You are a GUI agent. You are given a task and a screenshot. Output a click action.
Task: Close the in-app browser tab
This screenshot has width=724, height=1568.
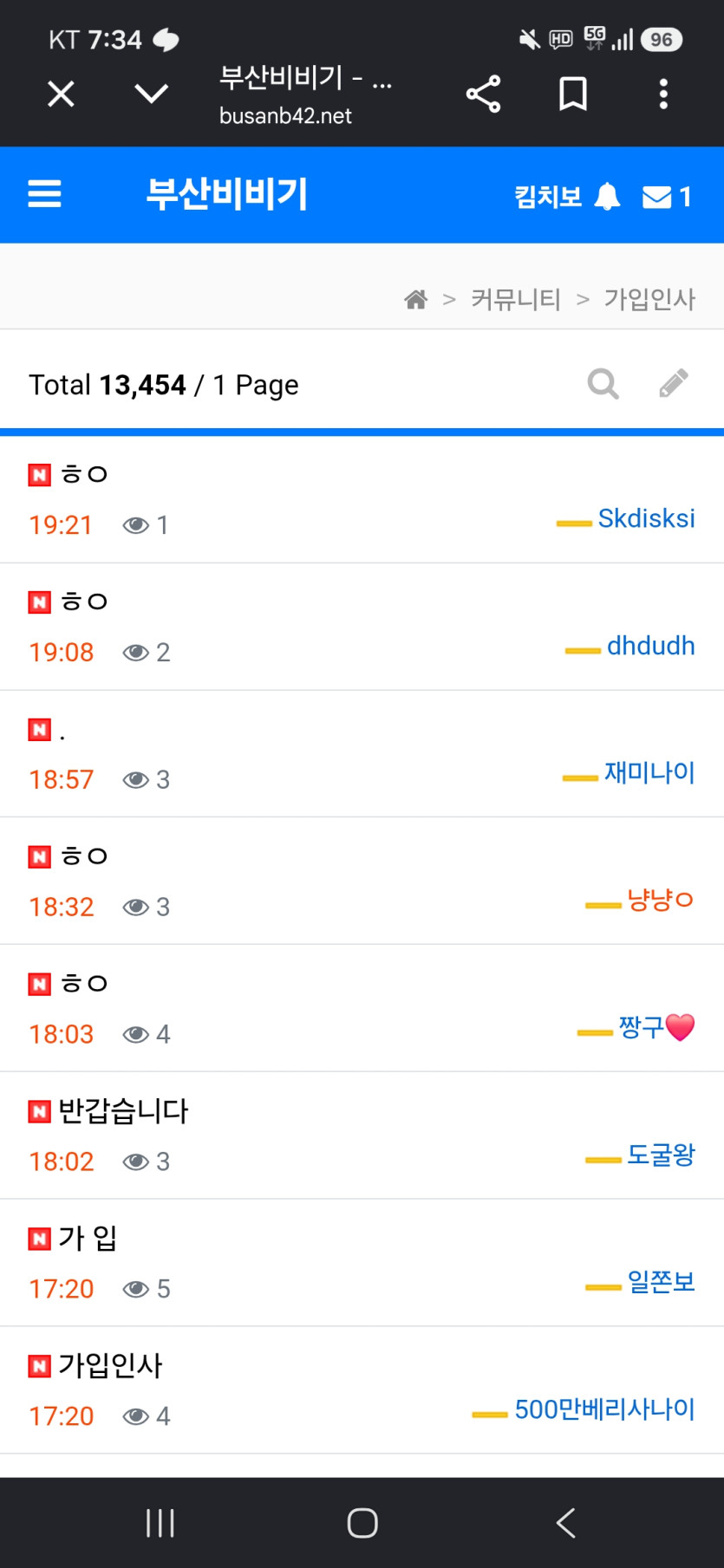coord(61,94)
